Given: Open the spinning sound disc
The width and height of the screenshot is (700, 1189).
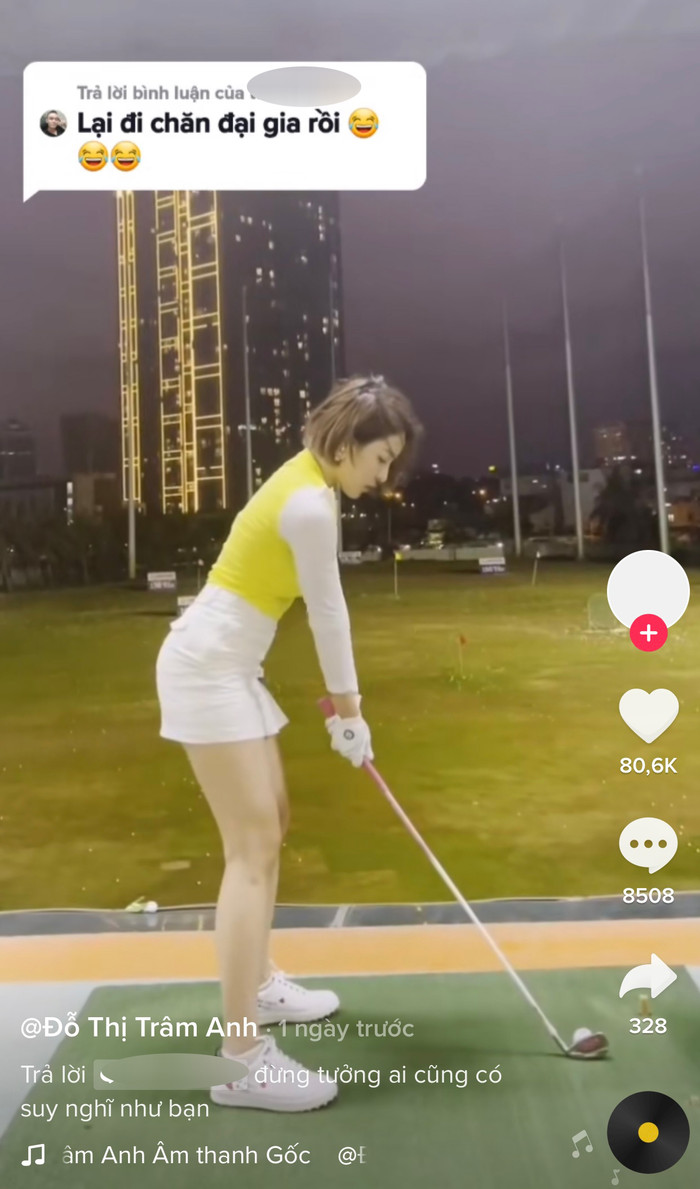Looking at the screenshot, I should 648,1132.
